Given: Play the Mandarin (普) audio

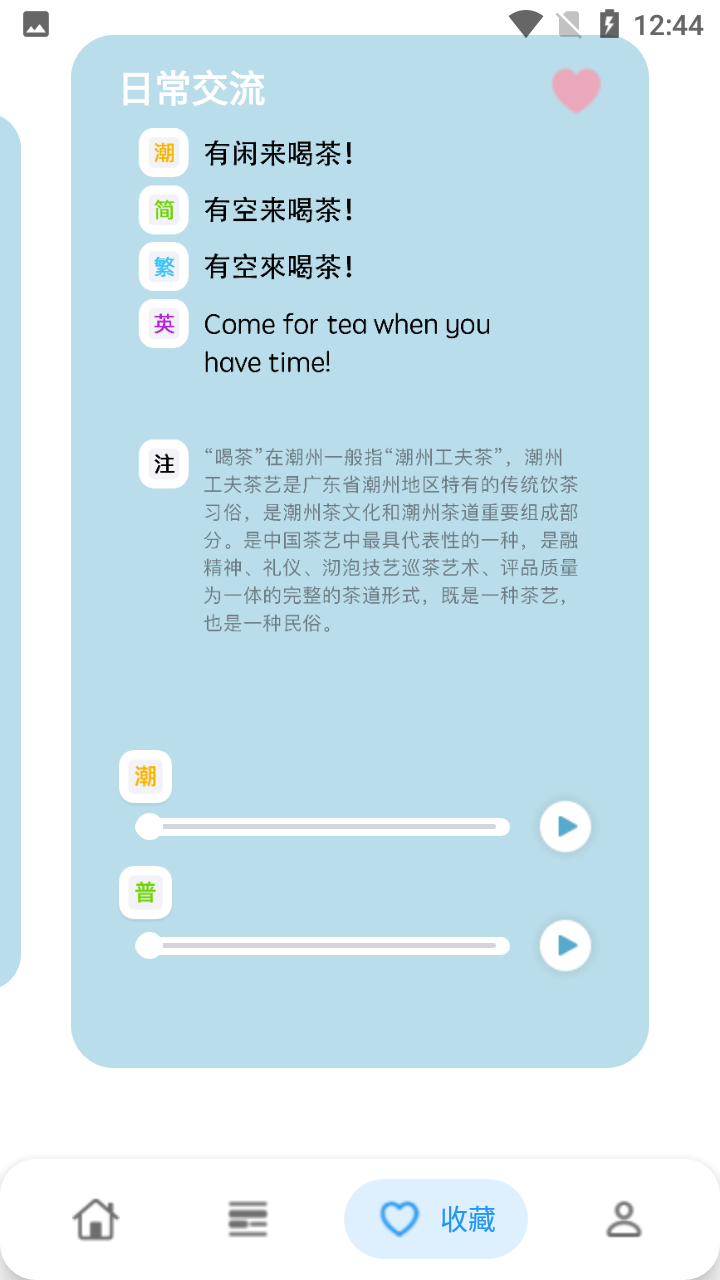Looking at the screenshot, I should pyautogui.click(x=566, y=945).
